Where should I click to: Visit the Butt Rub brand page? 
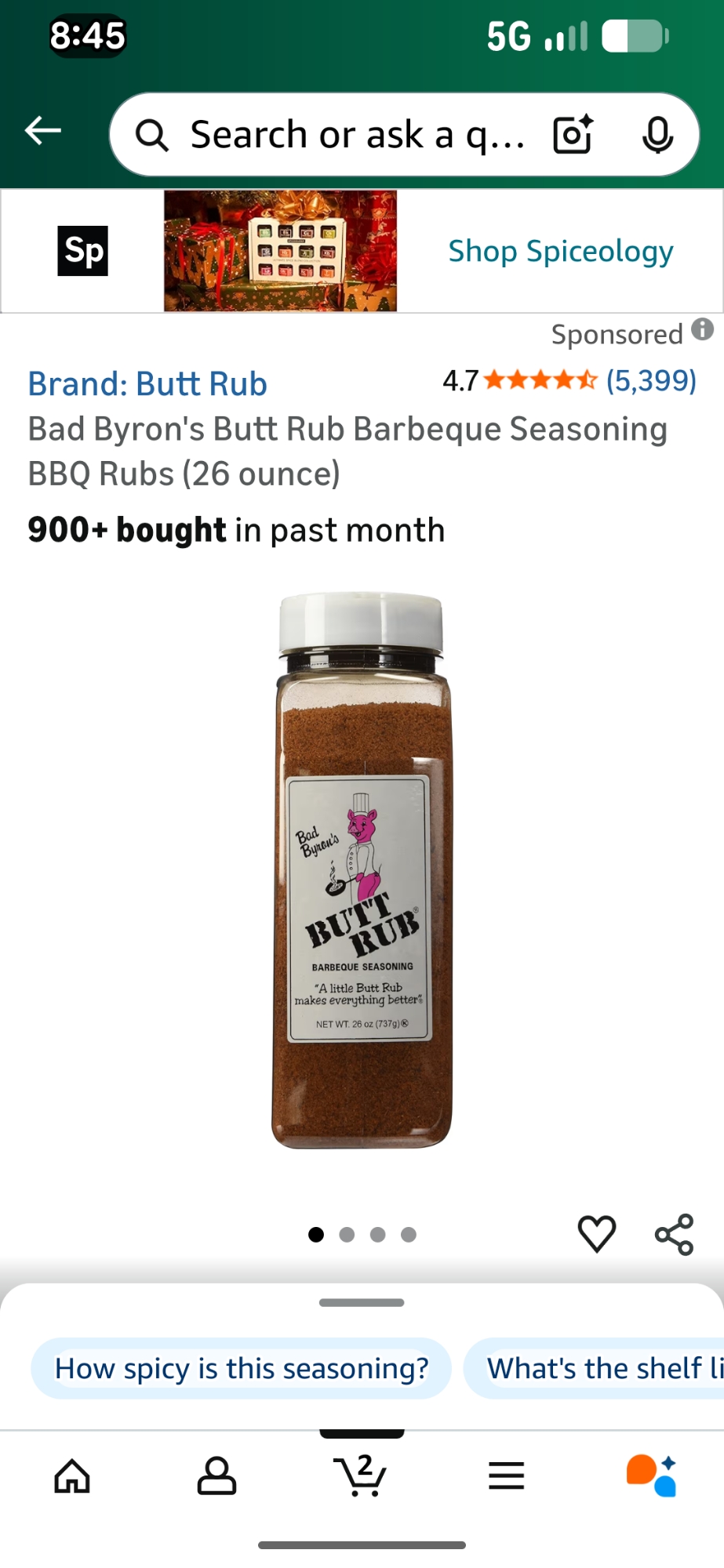tap(147, 384)
